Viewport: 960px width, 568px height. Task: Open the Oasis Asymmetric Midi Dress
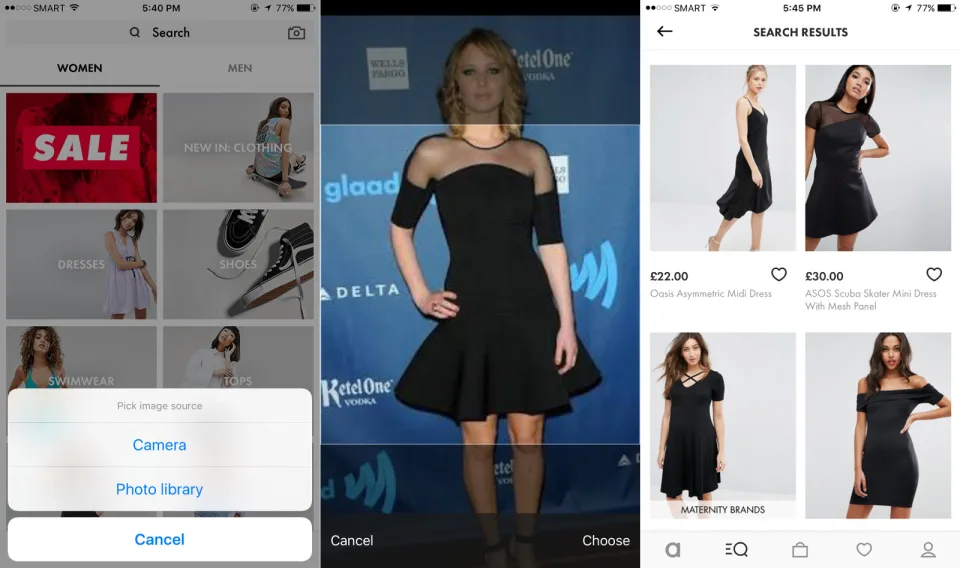click(x=722, y=158)
